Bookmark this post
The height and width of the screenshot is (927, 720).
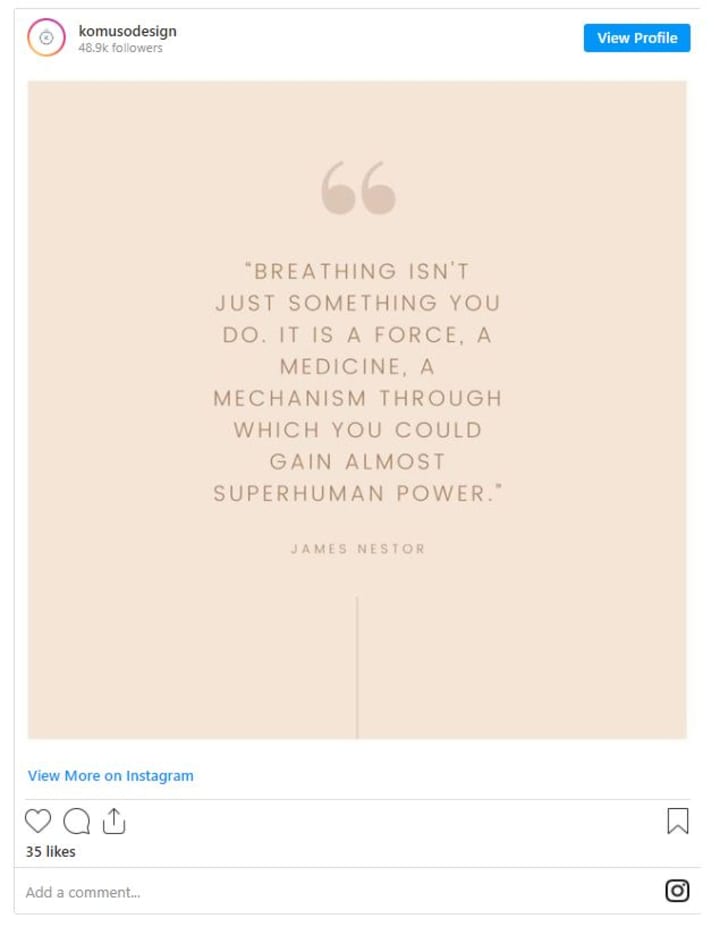click(x=677, y=821)
